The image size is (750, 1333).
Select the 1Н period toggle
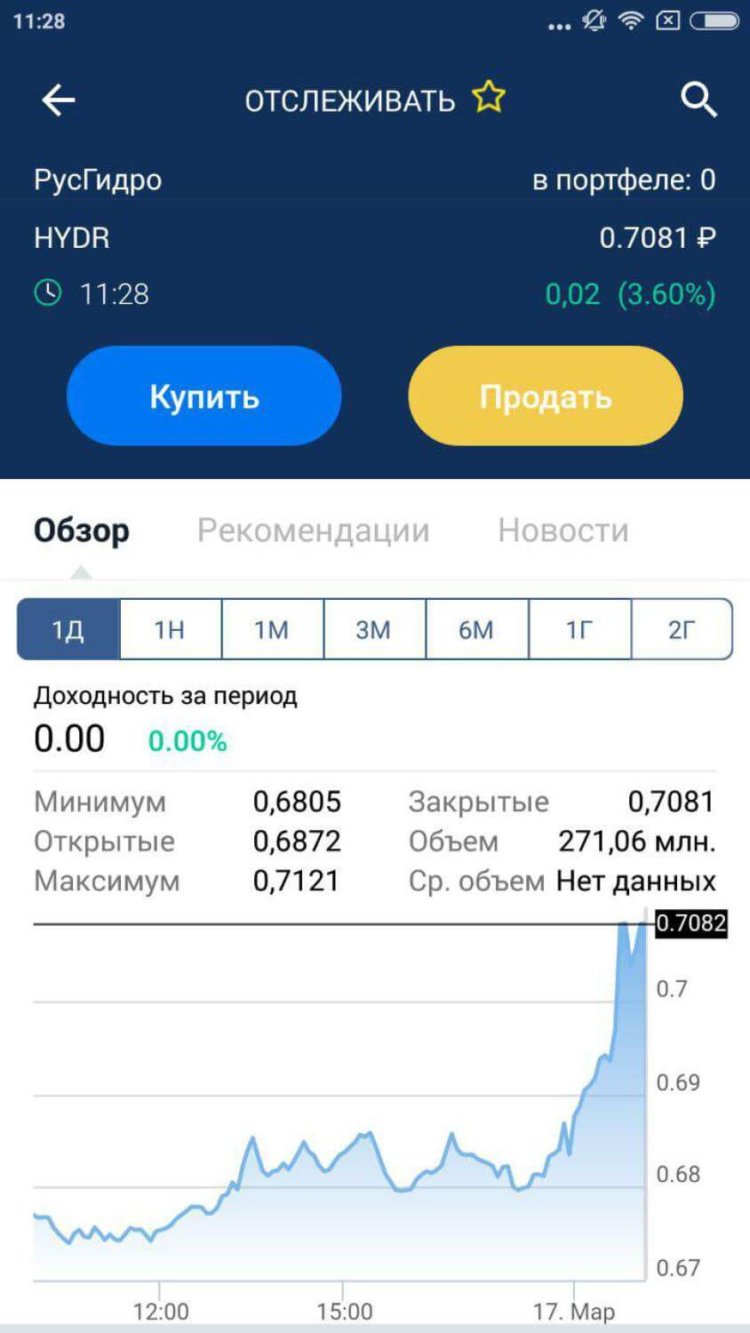point(168,629)
